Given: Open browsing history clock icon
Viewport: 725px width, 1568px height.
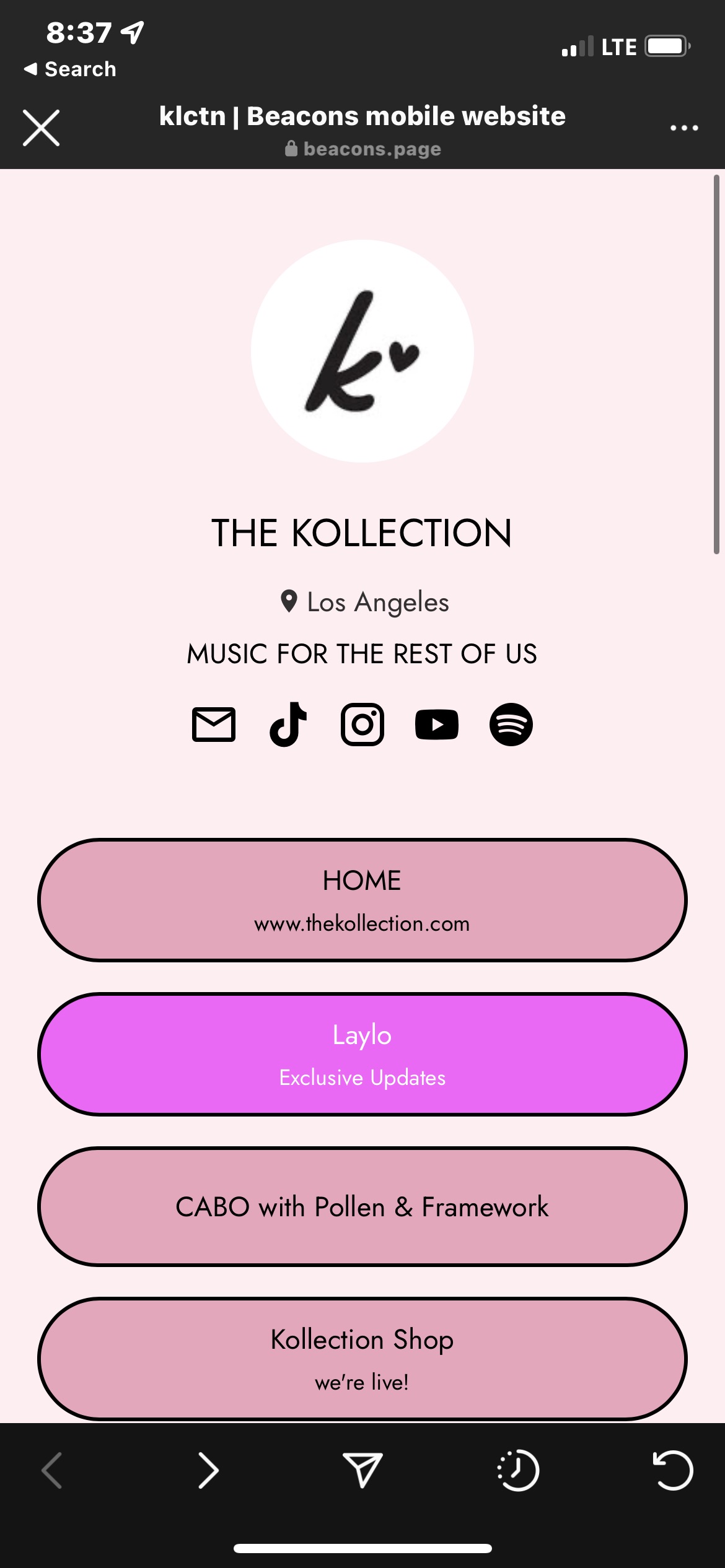Looking at the screenshot, I should pyautogui.click(x=518, y=1470).
